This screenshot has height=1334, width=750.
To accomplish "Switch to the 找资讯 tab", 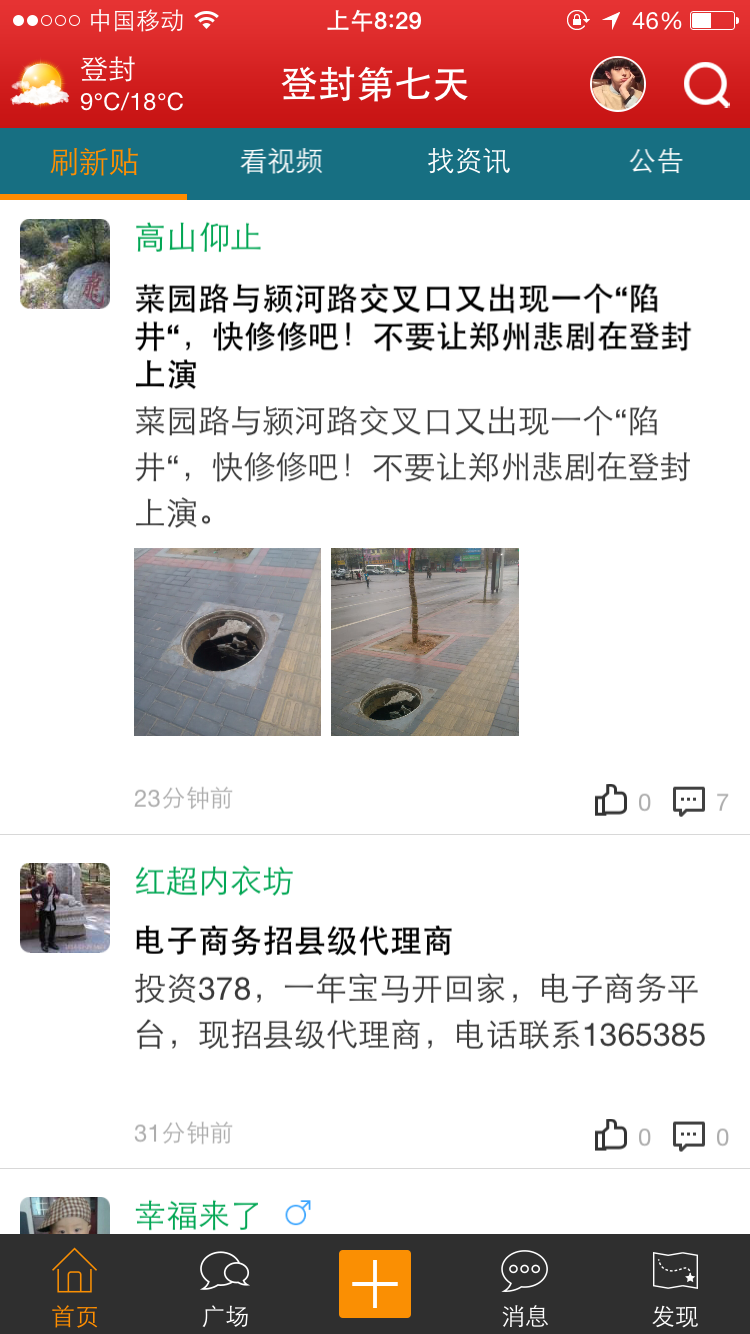I will tap(468, 162).
